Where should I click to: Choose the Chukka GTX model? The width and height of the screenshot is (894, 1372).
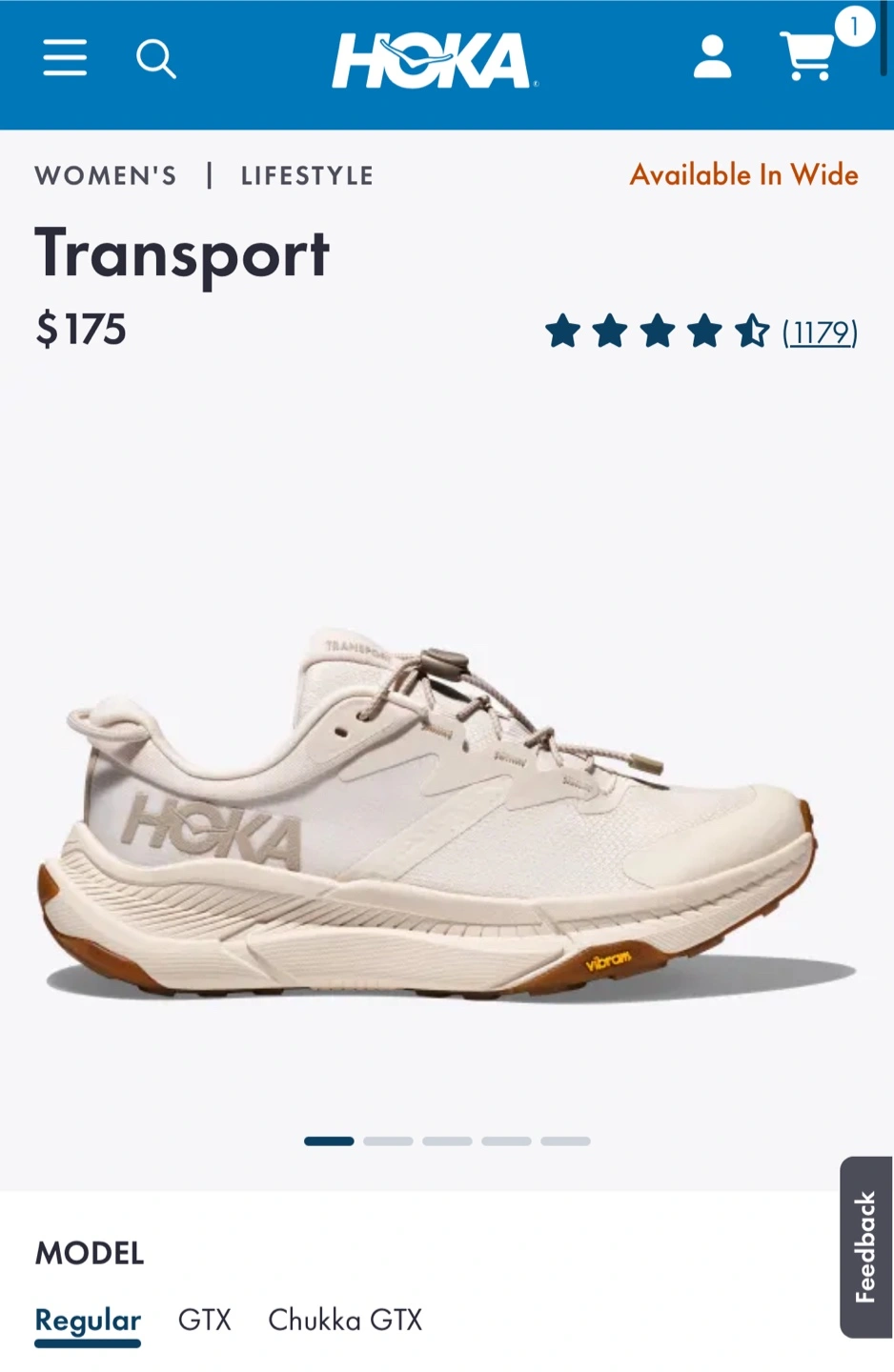344,1320
